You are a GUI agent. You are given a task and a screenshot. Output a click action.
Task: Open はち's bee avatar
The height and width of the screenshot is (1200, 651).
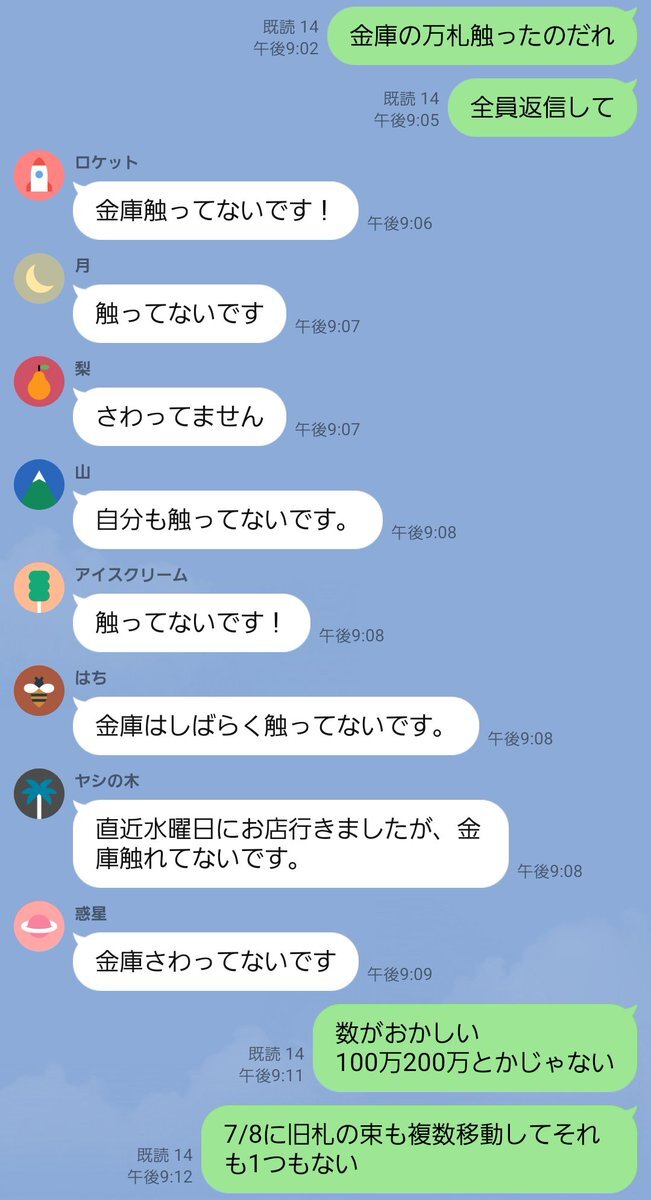click(x=39, y=690)
